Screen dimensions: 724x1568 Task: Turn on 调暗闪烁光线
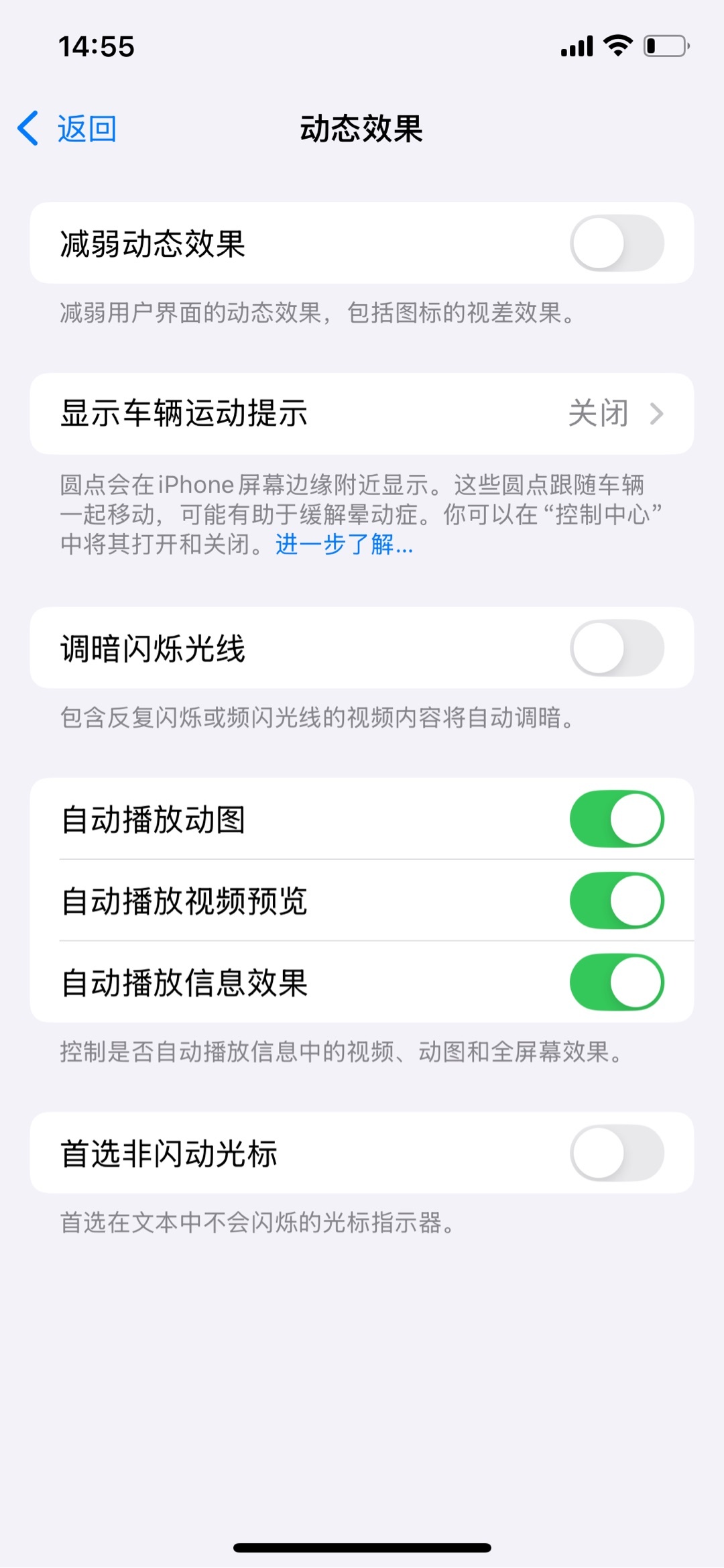click(616, 649)
